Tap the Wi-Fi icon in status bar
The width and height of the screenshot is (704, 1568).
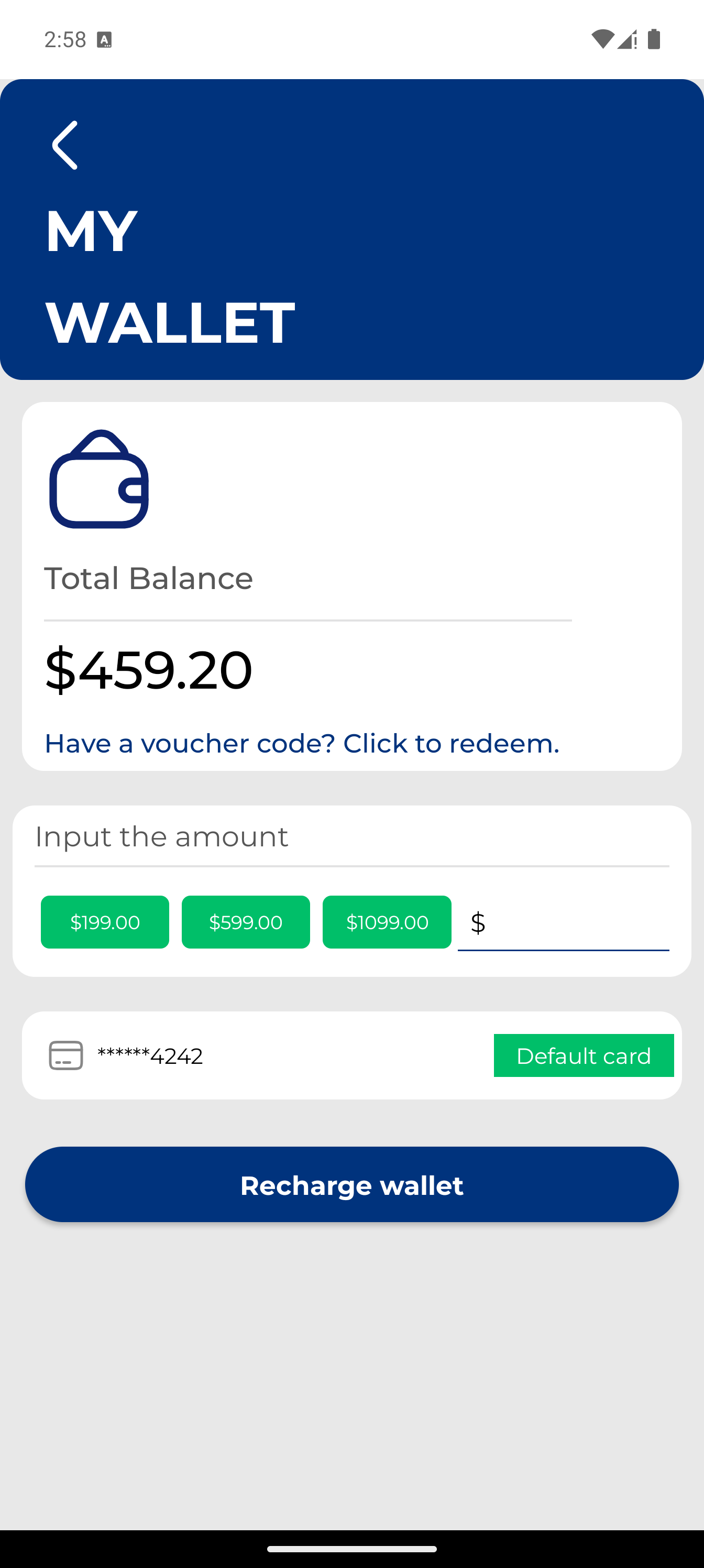(x=603, y=38)
